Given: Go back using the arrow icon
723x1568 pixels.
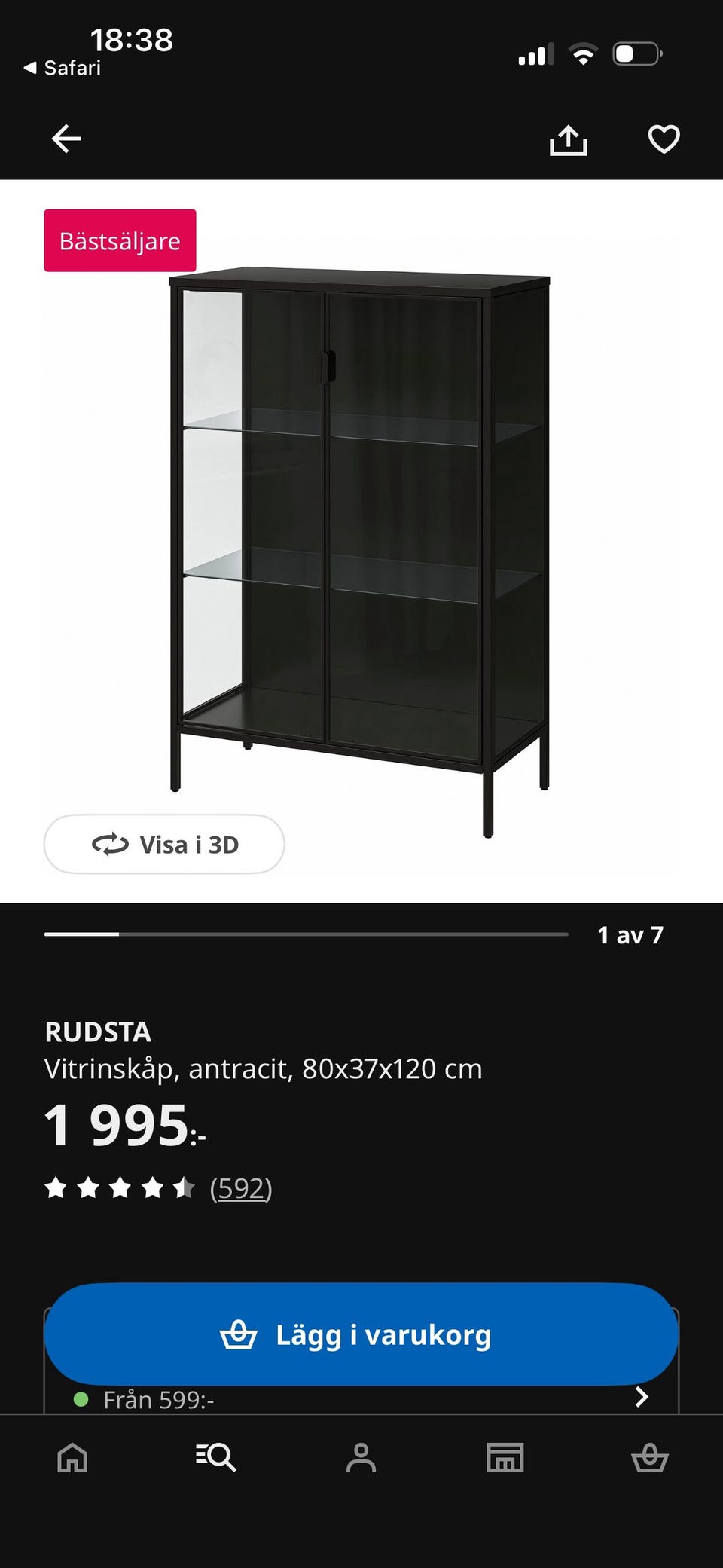Looking at the screenshot, I should (66, 139).
